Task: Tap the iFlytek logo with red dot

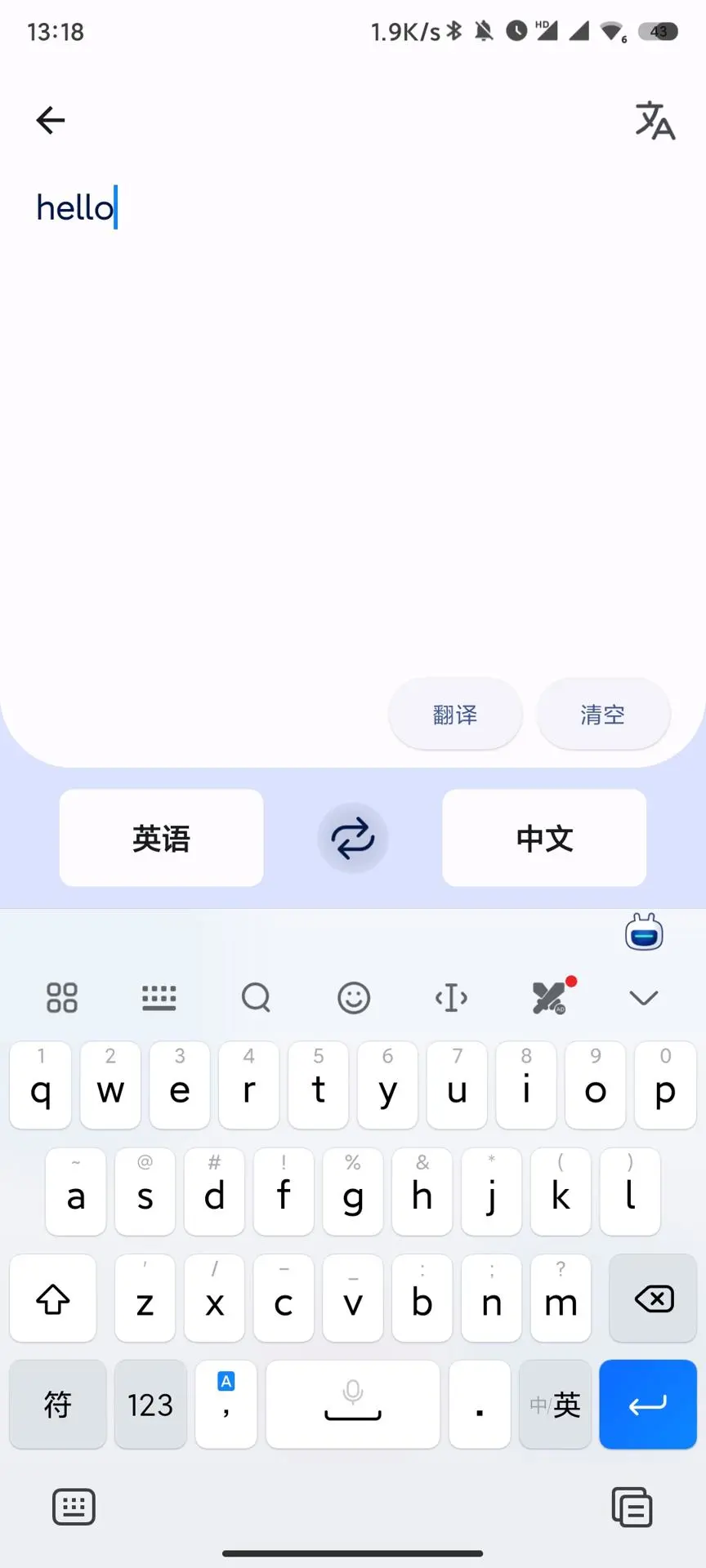Action: 549,997
